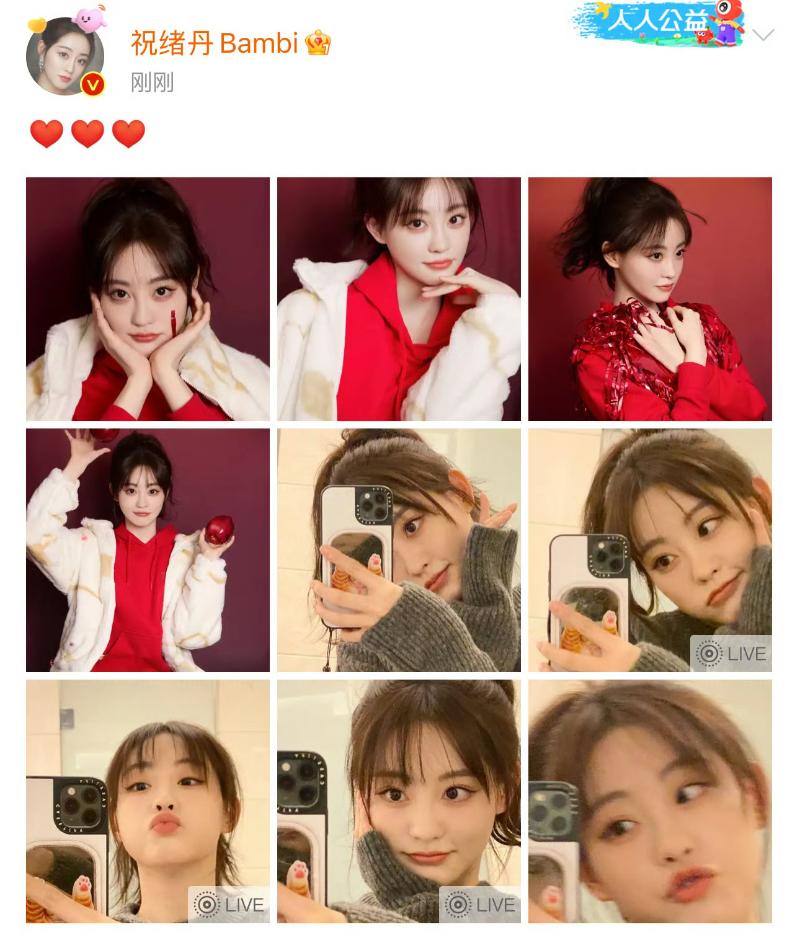The height and width of the screenshot is (940, 800).
Task: Expand the post options chevron
Action: [763, 37]
